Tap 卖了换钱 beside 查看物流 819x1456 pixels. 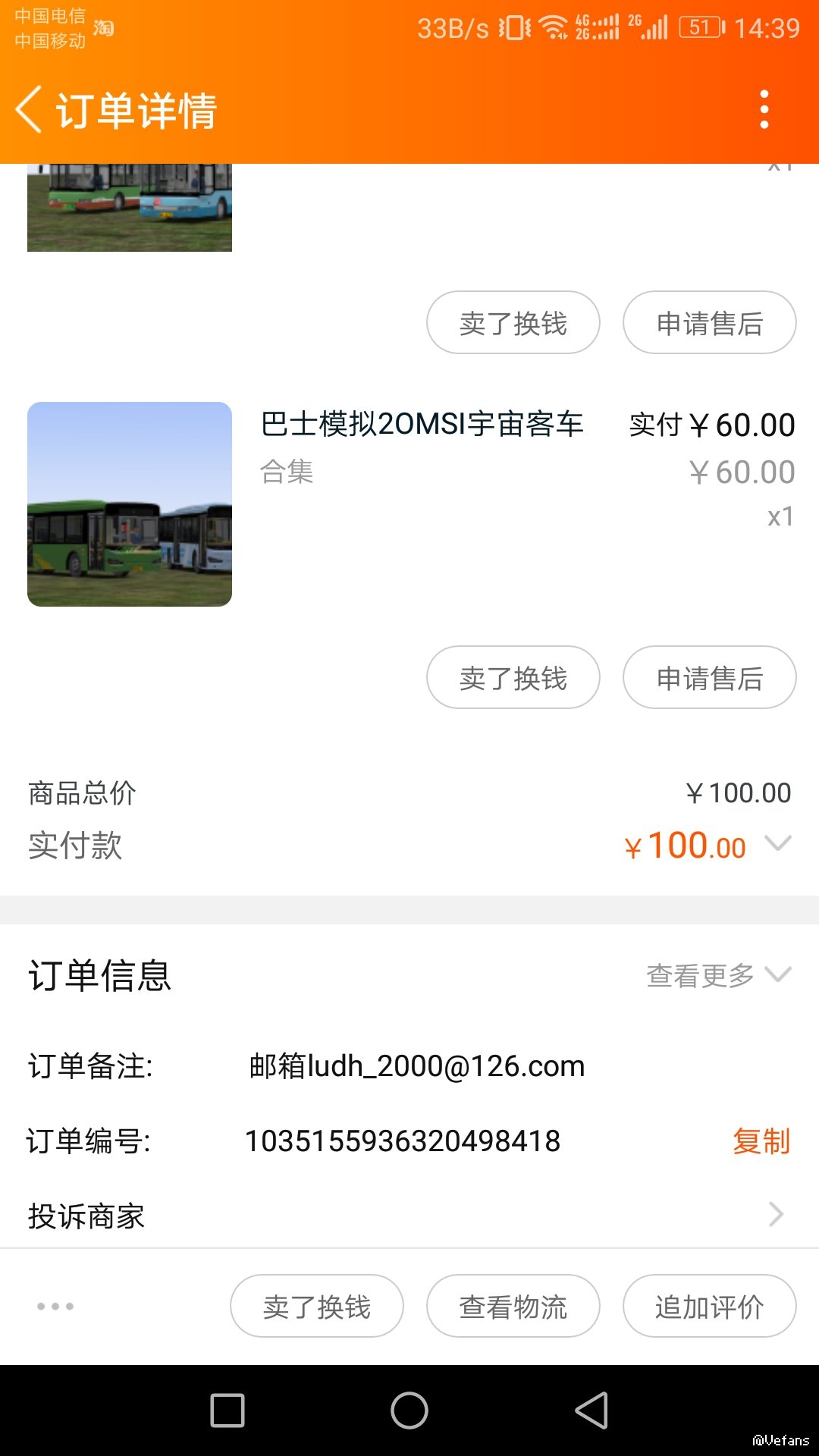[317, 1306]
